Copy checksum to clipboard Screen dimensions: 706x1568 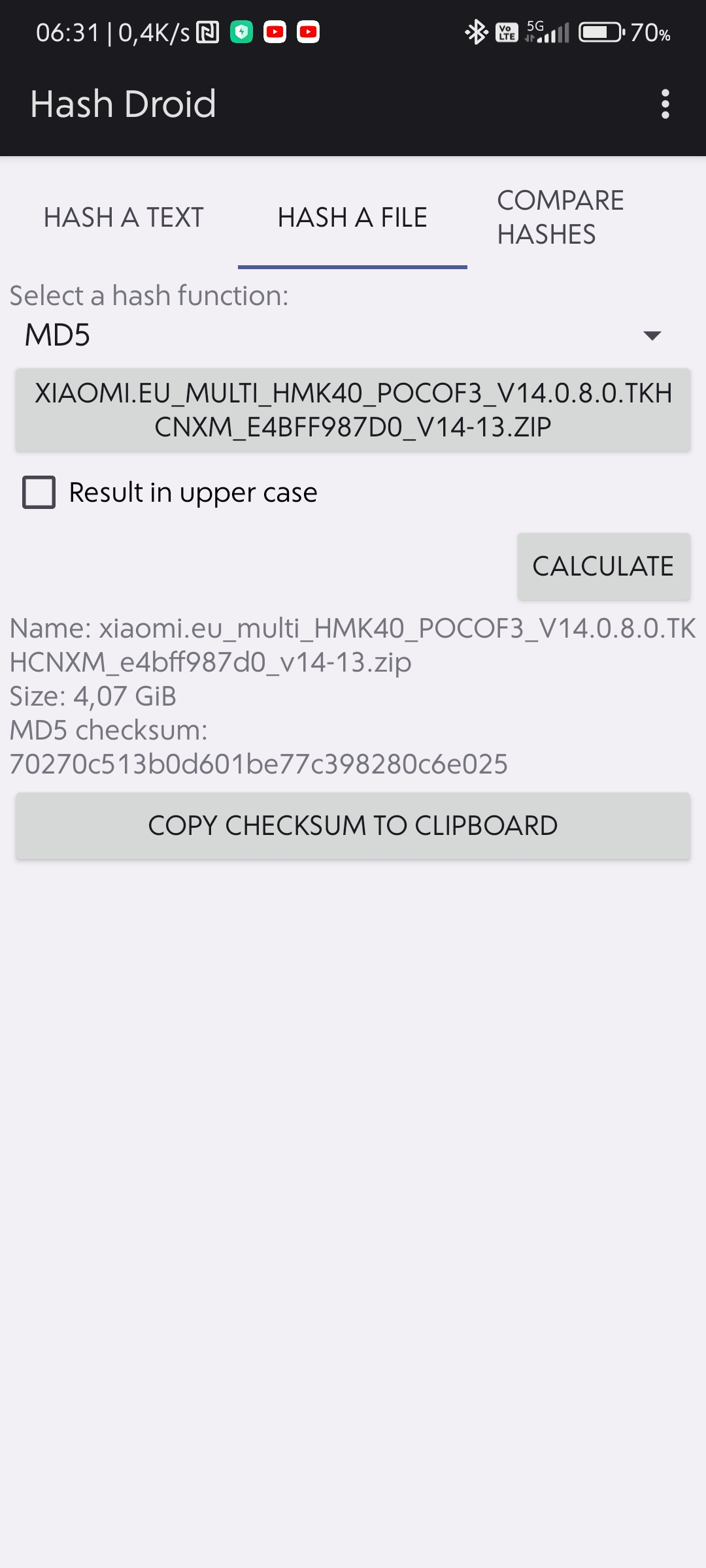click(x=353, y=826)
